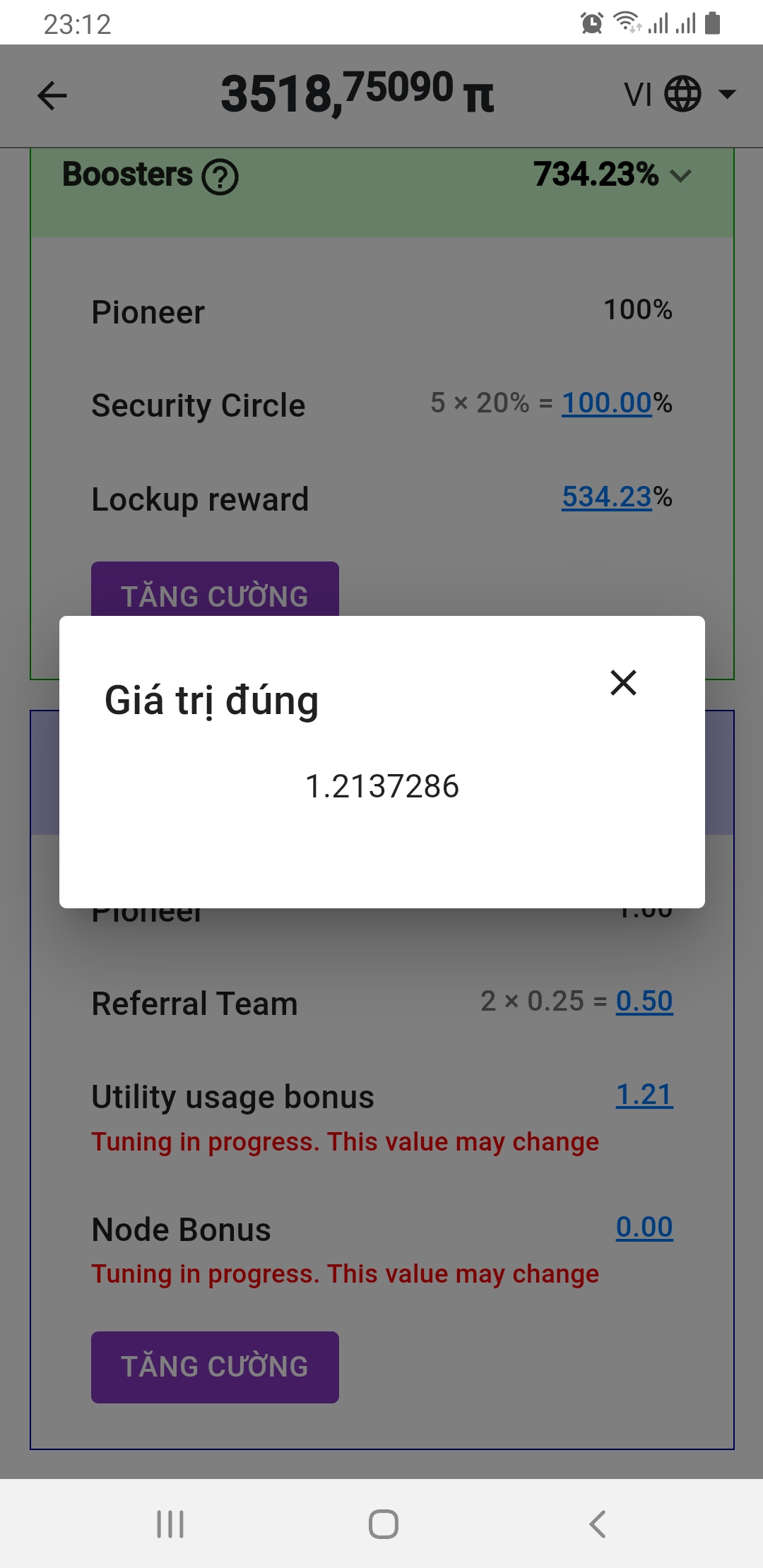This screenshot has height=1568, width=763.
Task: Go to the system home screen
Action: click(383, 1524)
